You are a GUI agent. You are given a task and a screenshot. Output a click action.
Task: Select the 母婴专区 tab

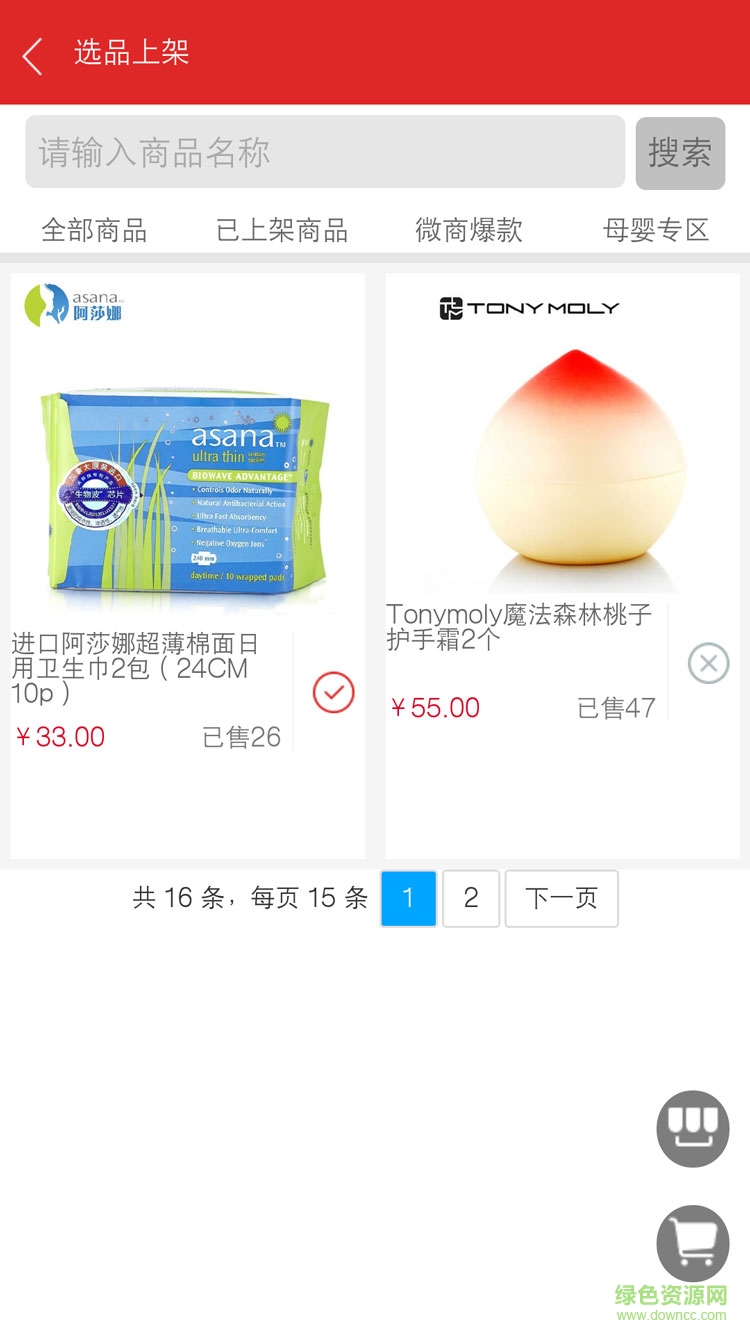655,229
